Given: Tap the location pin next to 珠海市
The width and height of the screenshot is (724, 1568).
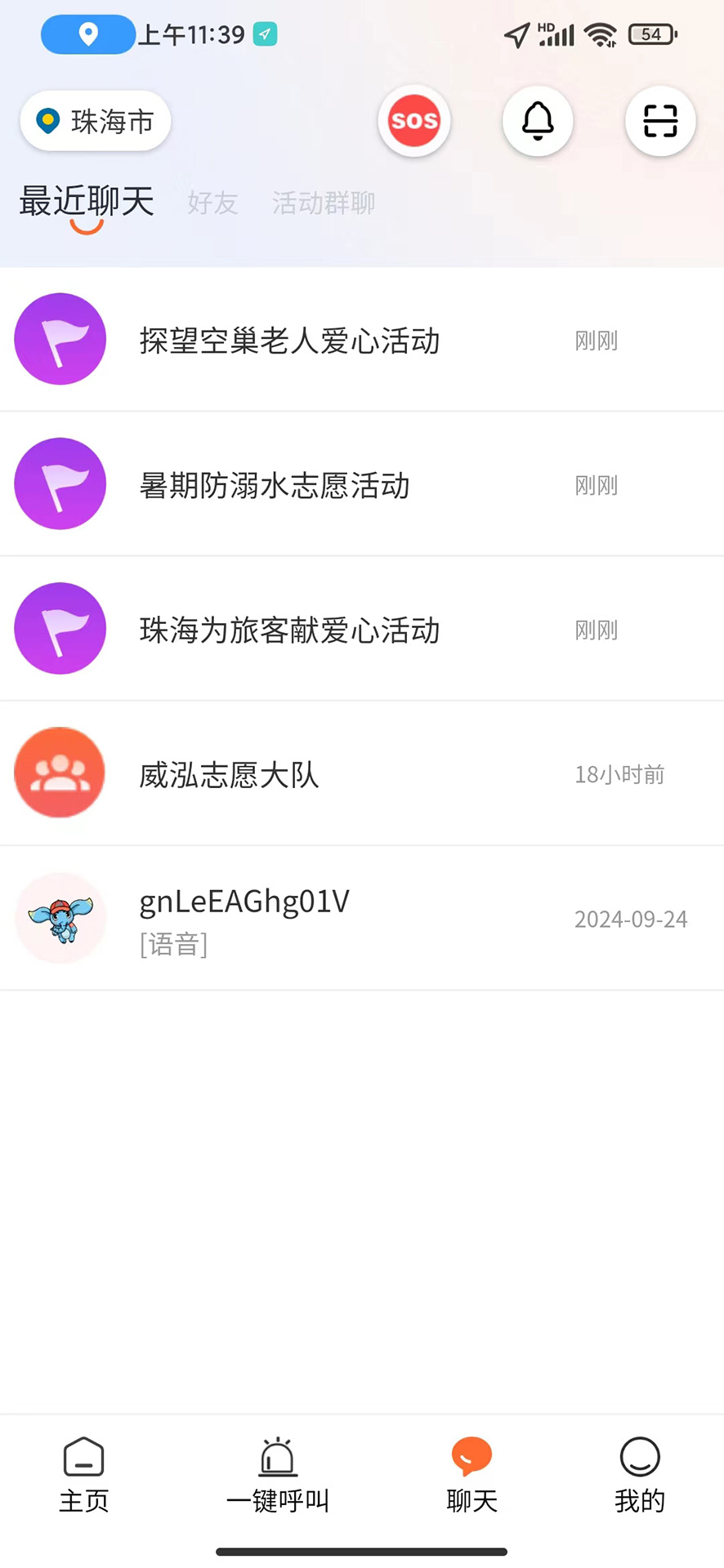Looking at the screenshot, I should [49, 120].
